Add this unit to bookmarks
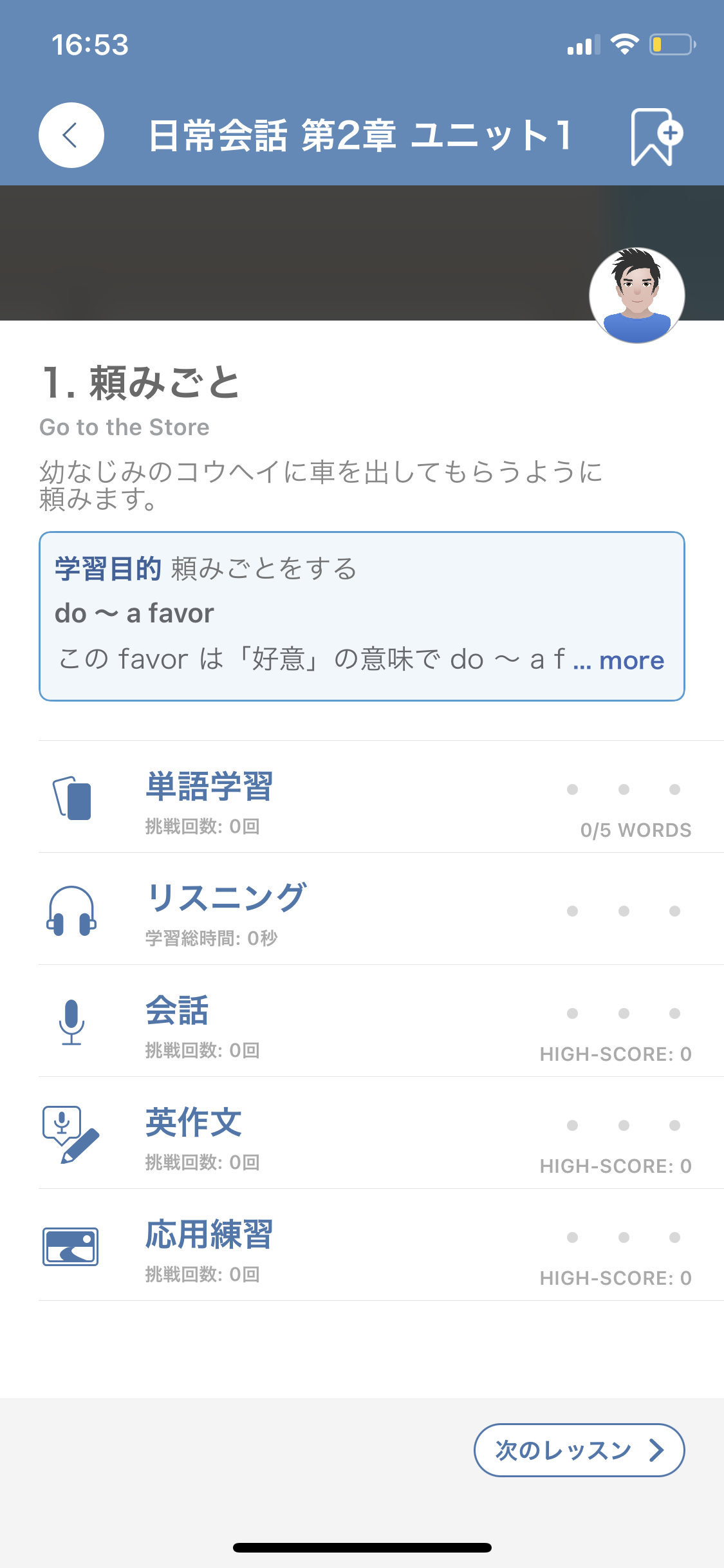The width and height of the screenshot is (724, 1568). (656, 136)
